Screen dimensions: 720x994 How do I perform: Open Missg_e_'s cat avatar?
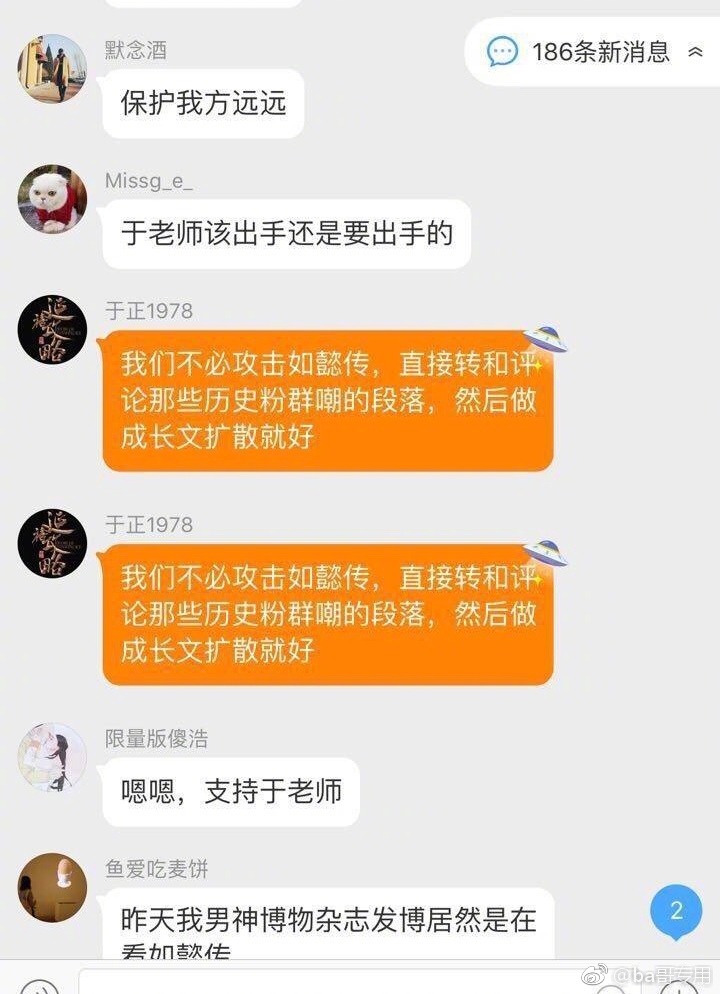(52, 200)
